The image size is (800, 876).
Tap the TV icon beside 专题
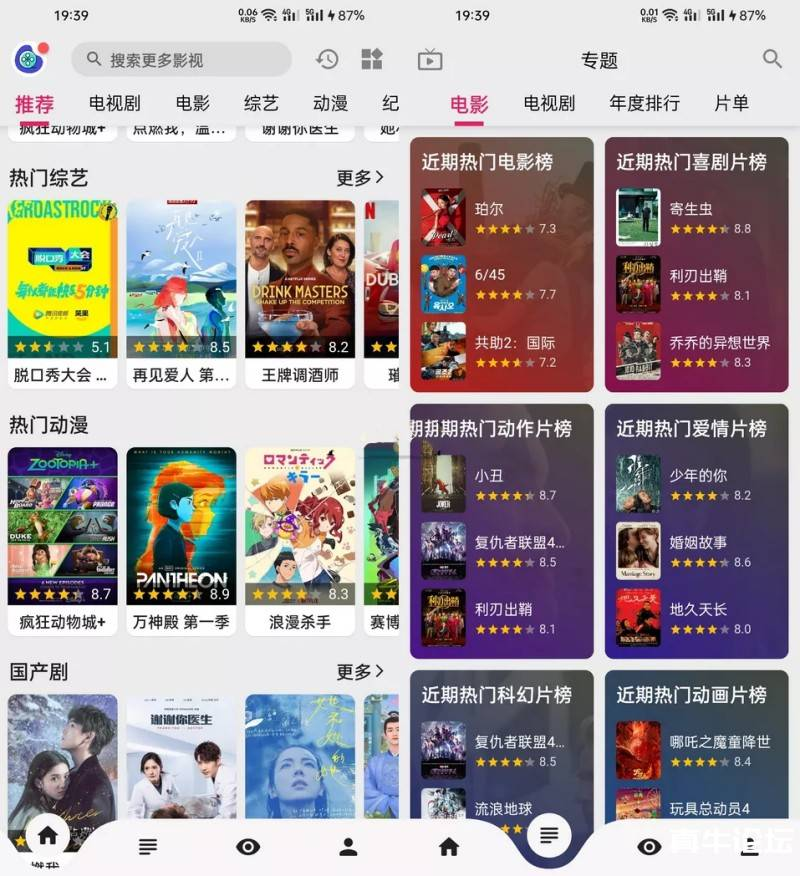click(430, 60)
